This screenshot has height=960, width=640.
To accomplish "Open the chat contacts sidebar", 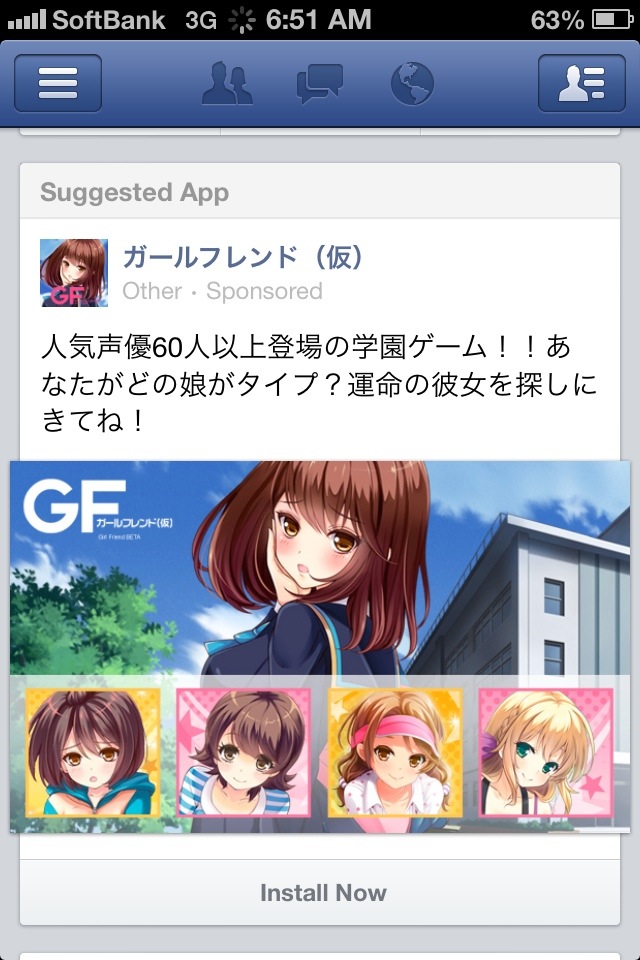I will pos(581,83).
